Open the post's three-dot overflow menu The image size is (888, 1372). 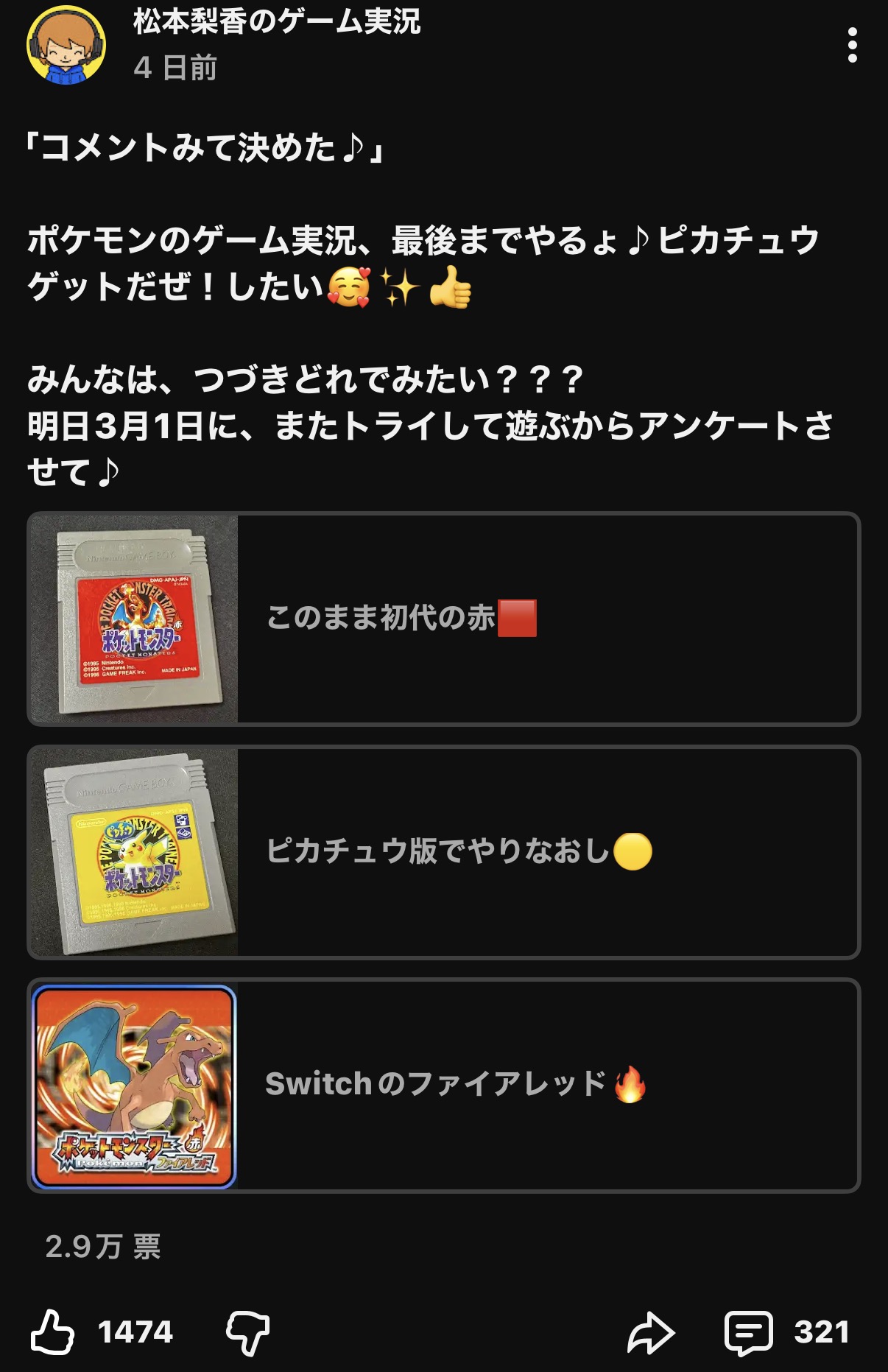coord(852,46)
